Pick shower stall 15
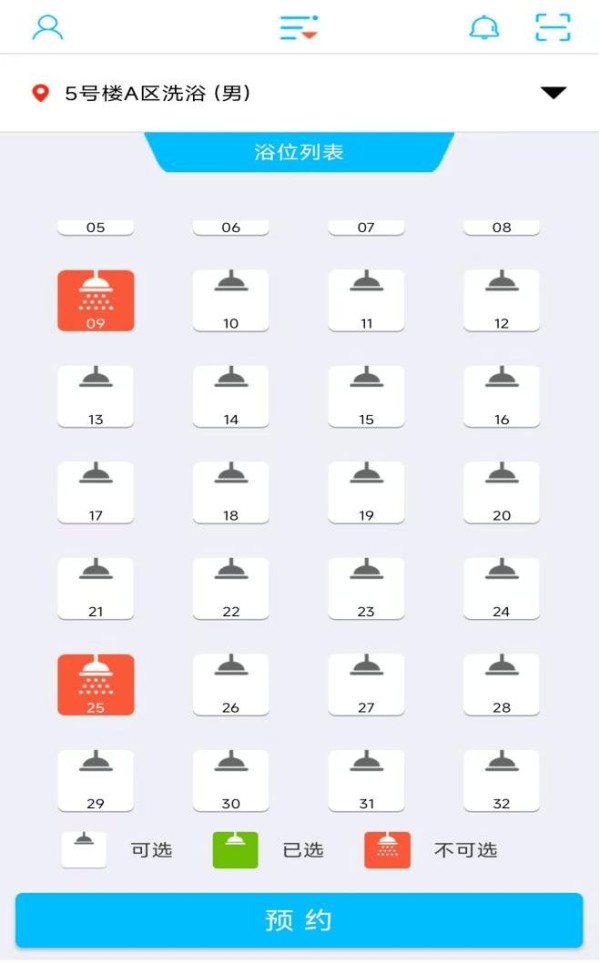This screenshot has width=600, height=964. tap(367, 396)
